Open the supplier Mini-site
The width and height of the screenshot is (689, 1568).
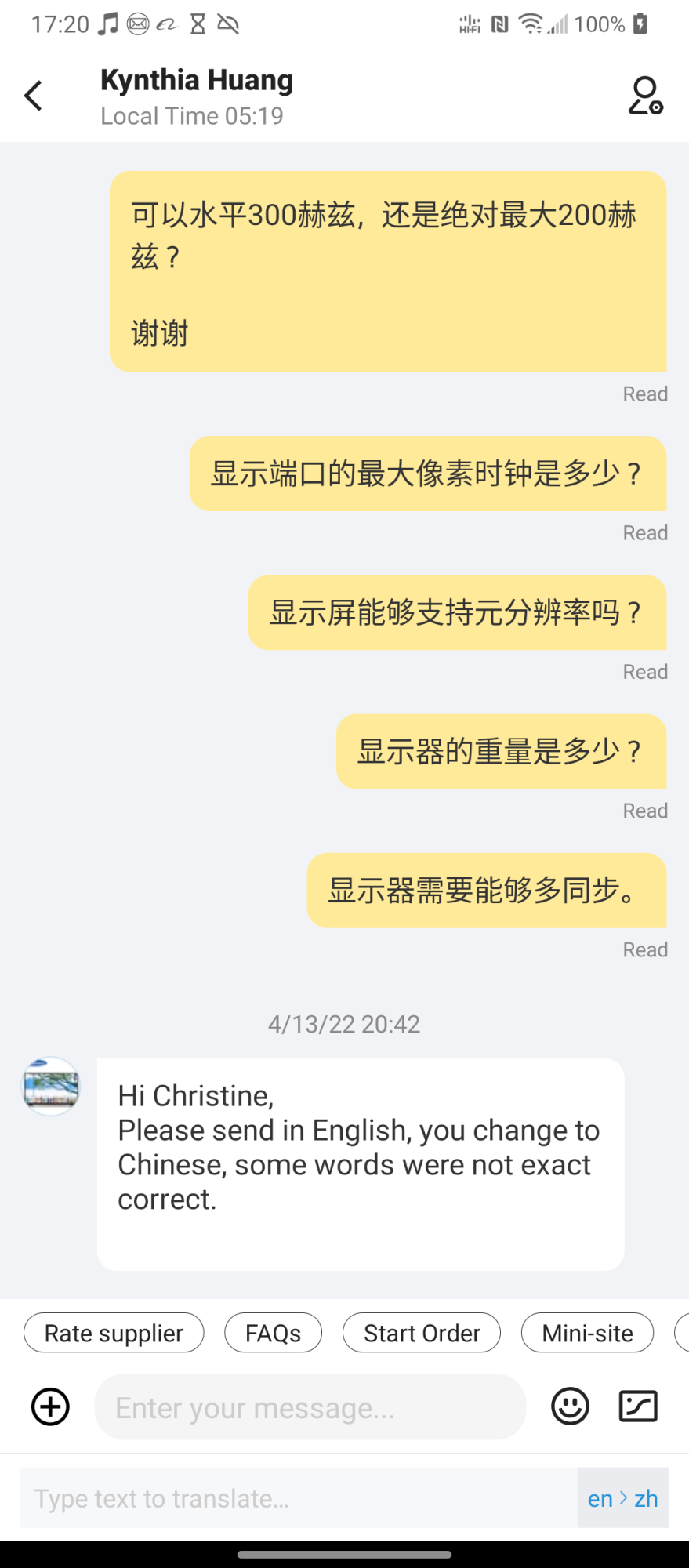point(587,1333)
